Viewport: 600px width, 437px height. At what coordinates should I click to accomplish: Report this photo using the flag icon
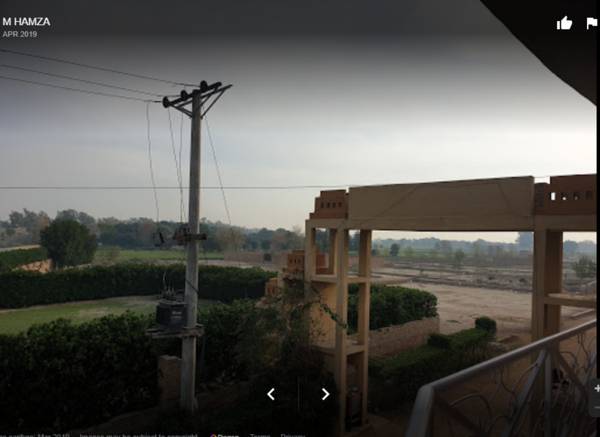(591, 23)
